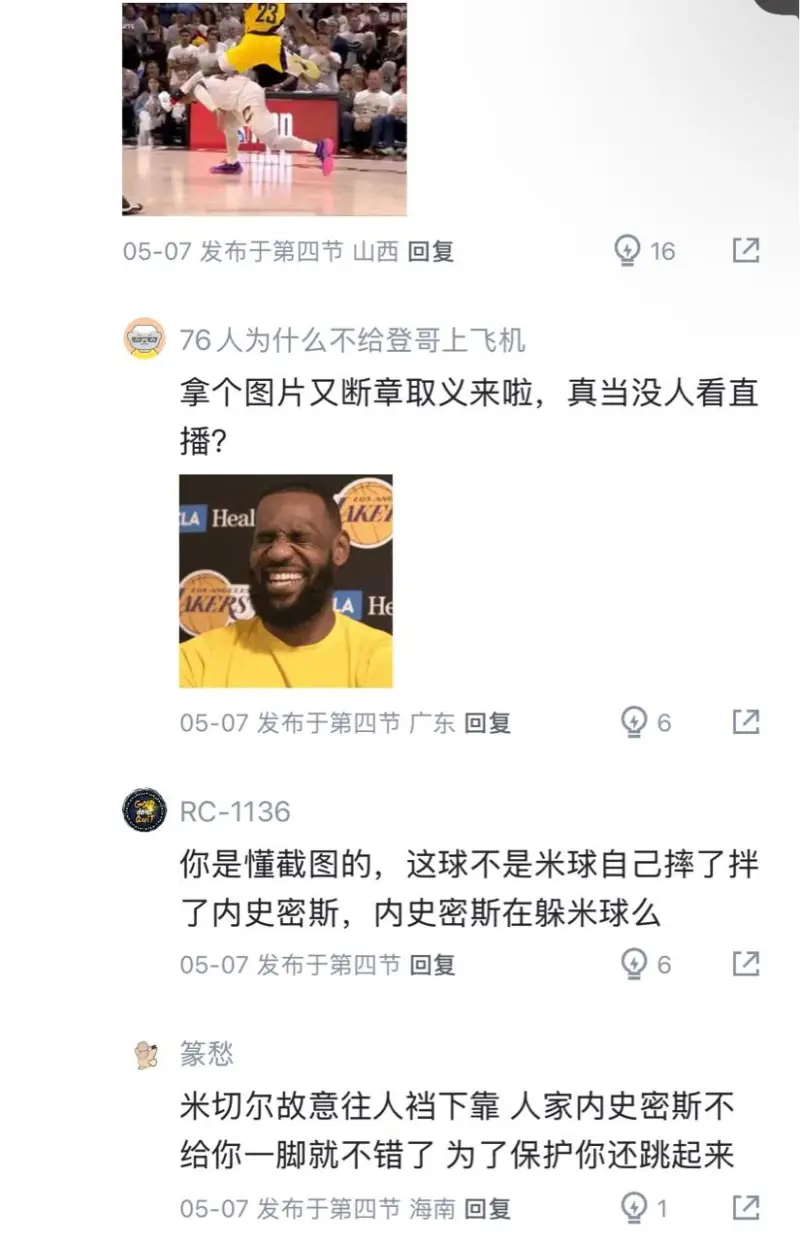Screen dimensions: 800x1241
Task: View the laughing Lakers meme image
Action: pyautogui.click(x=286, y=581)
